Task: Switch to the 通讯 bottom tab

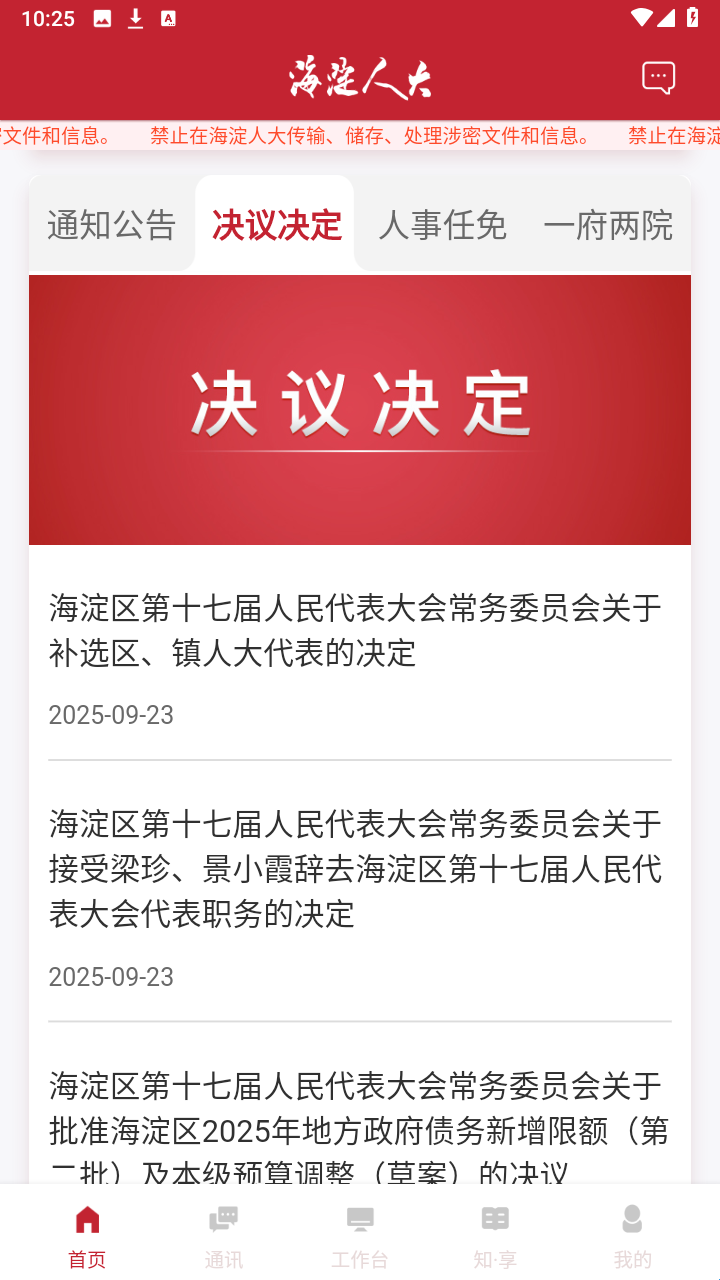Action: (x=223, y=1235)
